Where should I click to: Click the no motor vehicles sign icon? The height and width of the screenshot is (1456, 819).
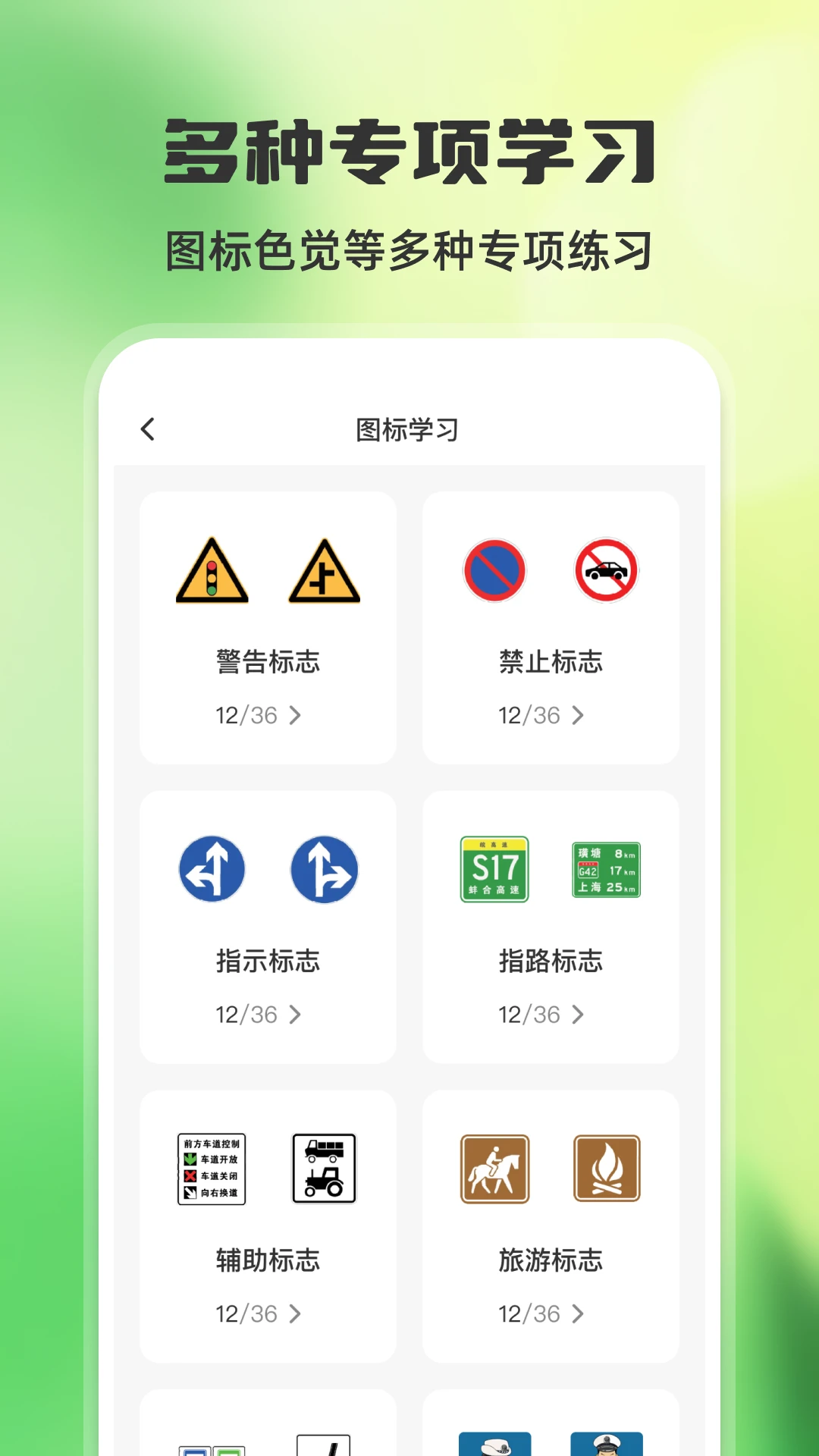click(x=607, y=571)
